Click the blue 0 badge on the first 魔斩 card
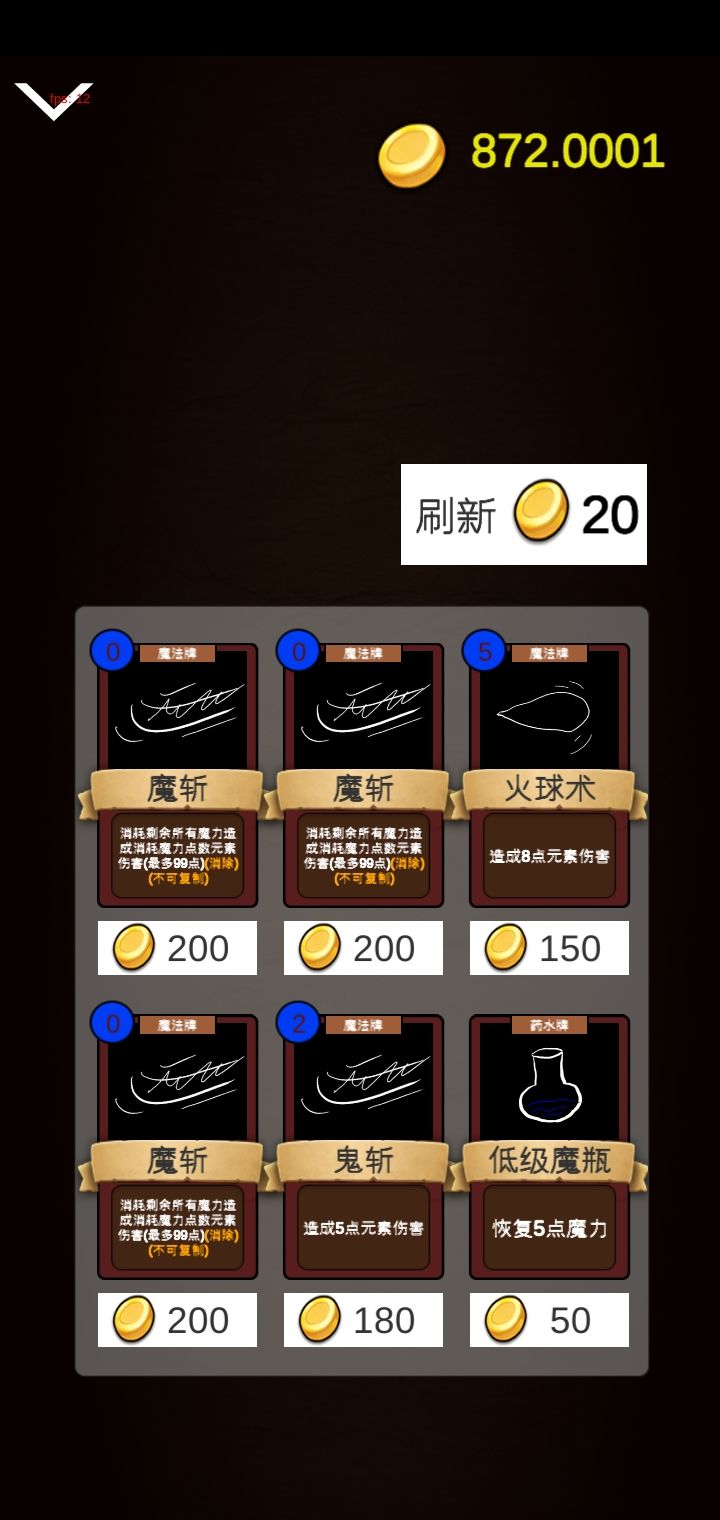This screenshot has width=720, height=1520. point(111,652)
